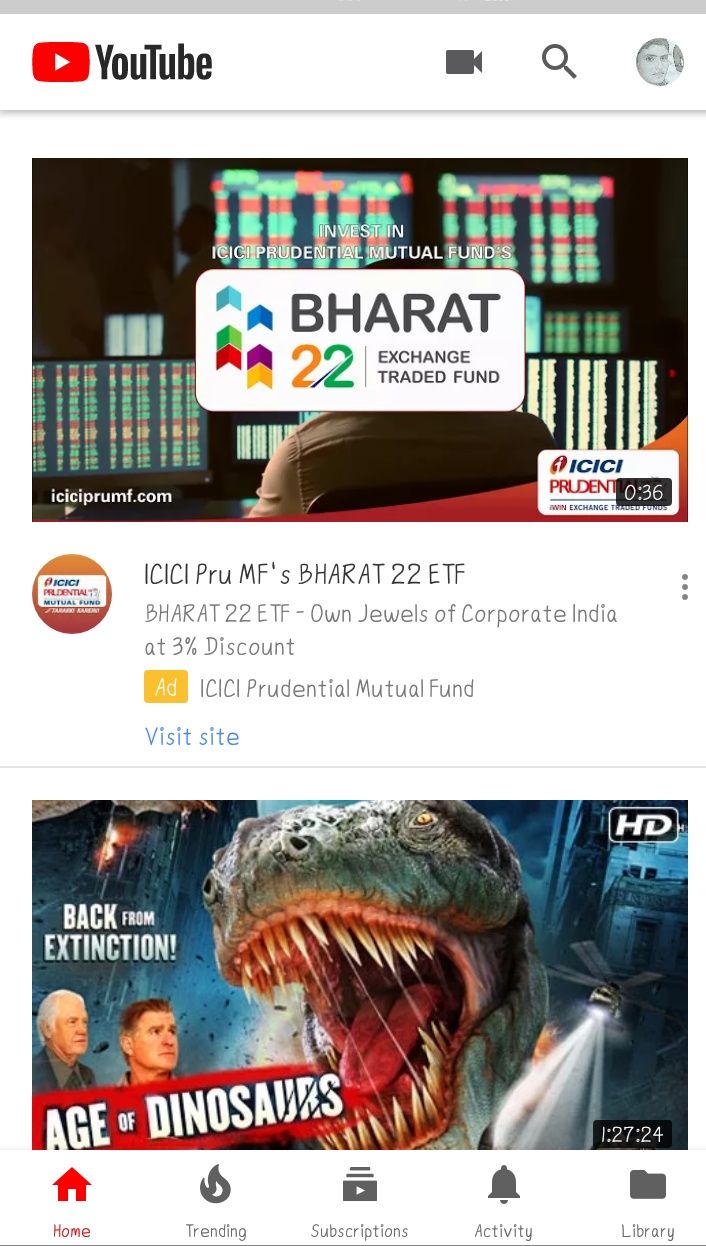
Task: Open the Subscriptions tab
Action: 359,1200
